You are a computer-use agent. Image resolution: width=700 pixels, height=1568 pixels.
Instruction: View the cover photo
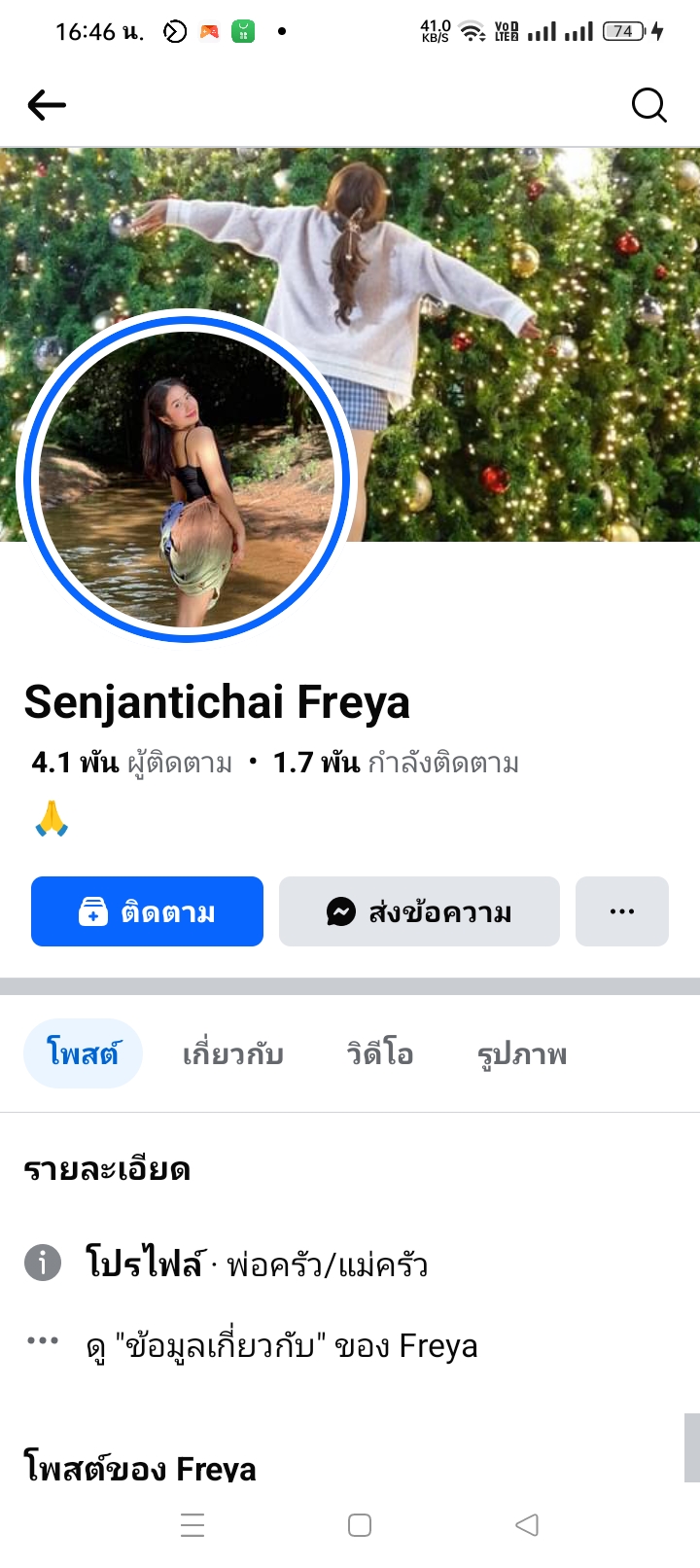point(525,292)
